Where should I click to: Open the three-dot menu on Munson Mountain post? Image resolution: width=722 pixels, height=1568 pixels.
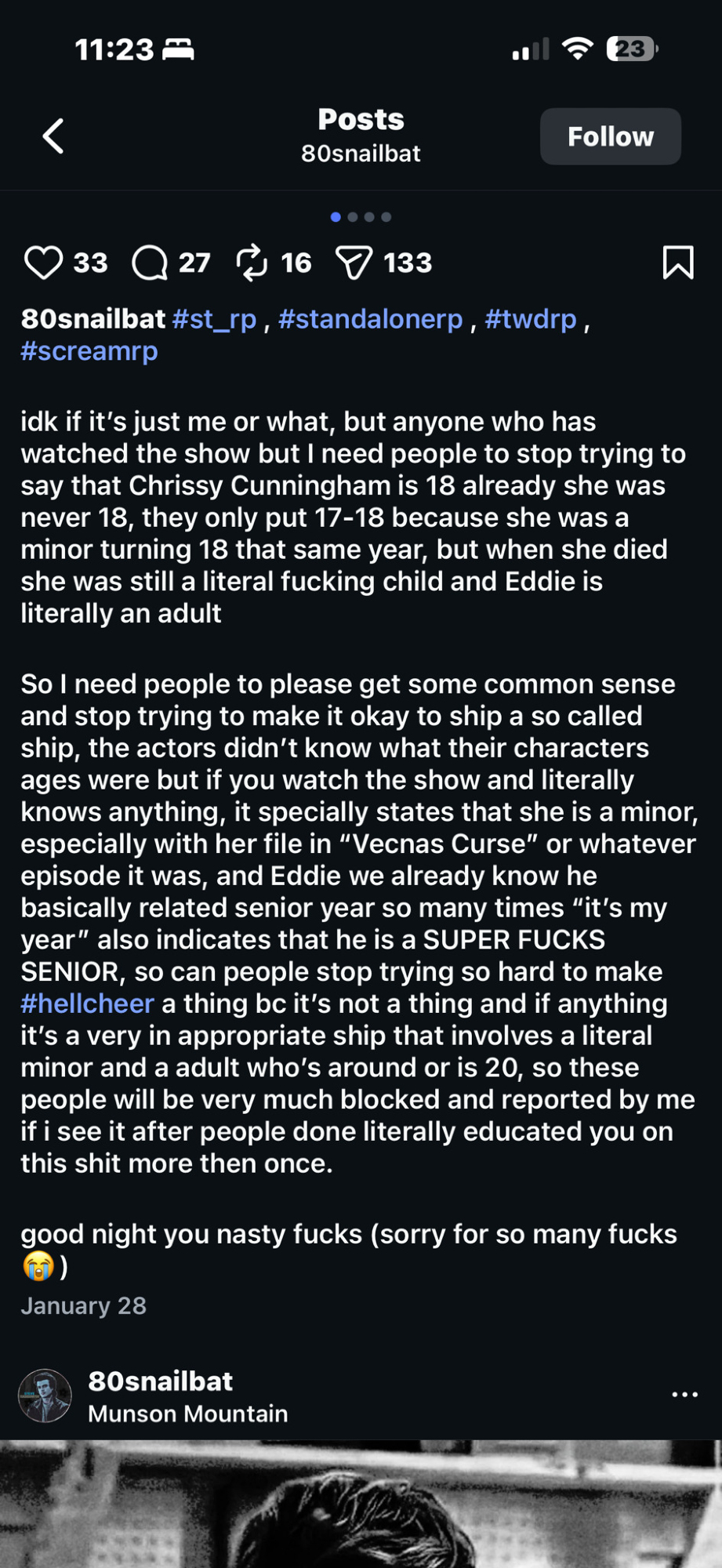(684, 1395)
